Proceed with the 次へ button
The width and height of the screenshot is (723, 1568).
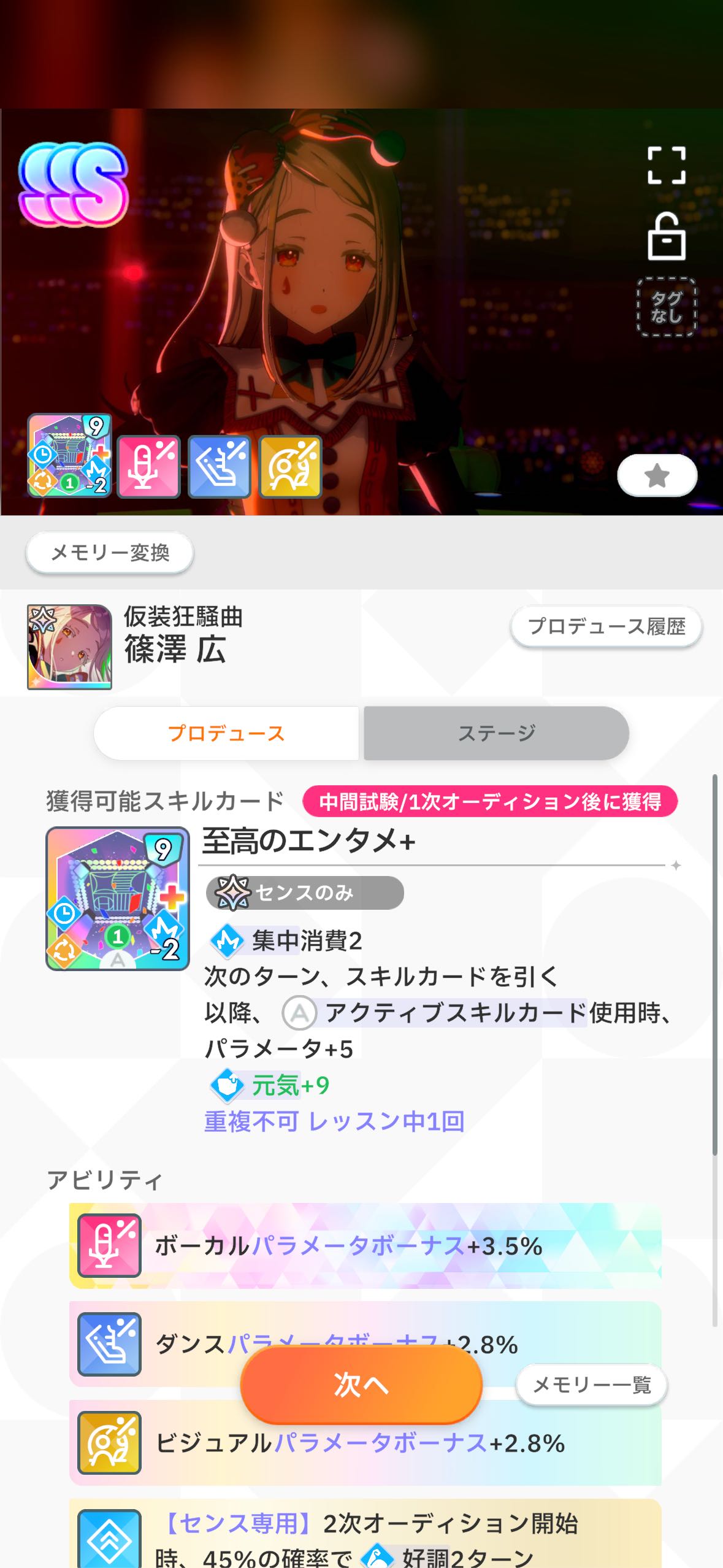[x=361, y=1385]
